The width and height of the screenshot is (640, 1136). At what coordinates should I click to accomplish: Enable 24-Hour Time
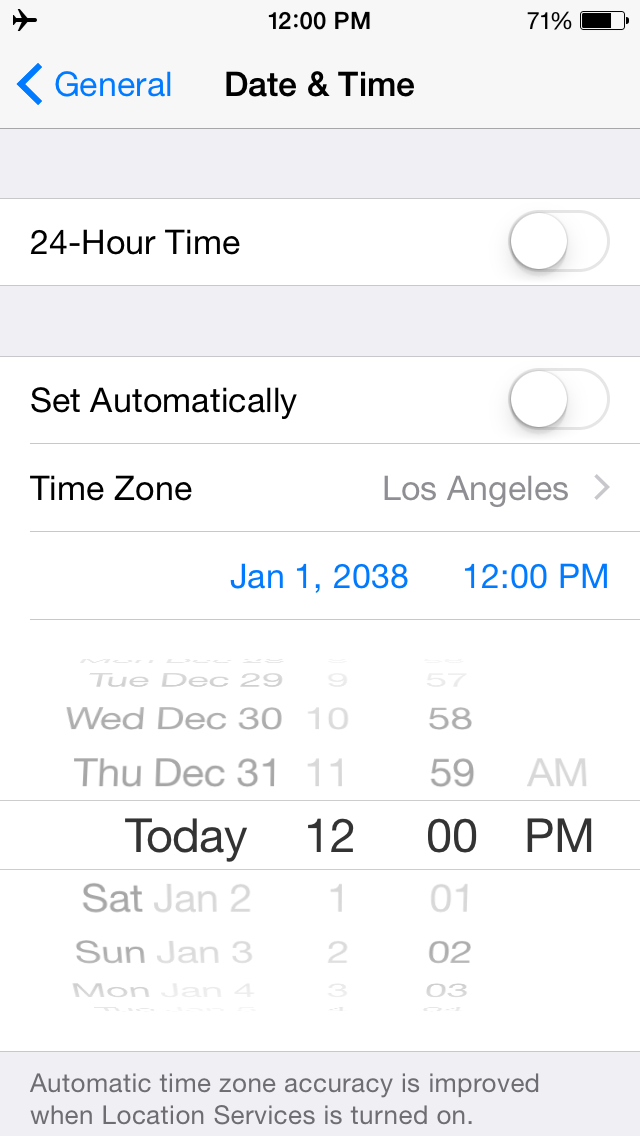click(559, 241)
